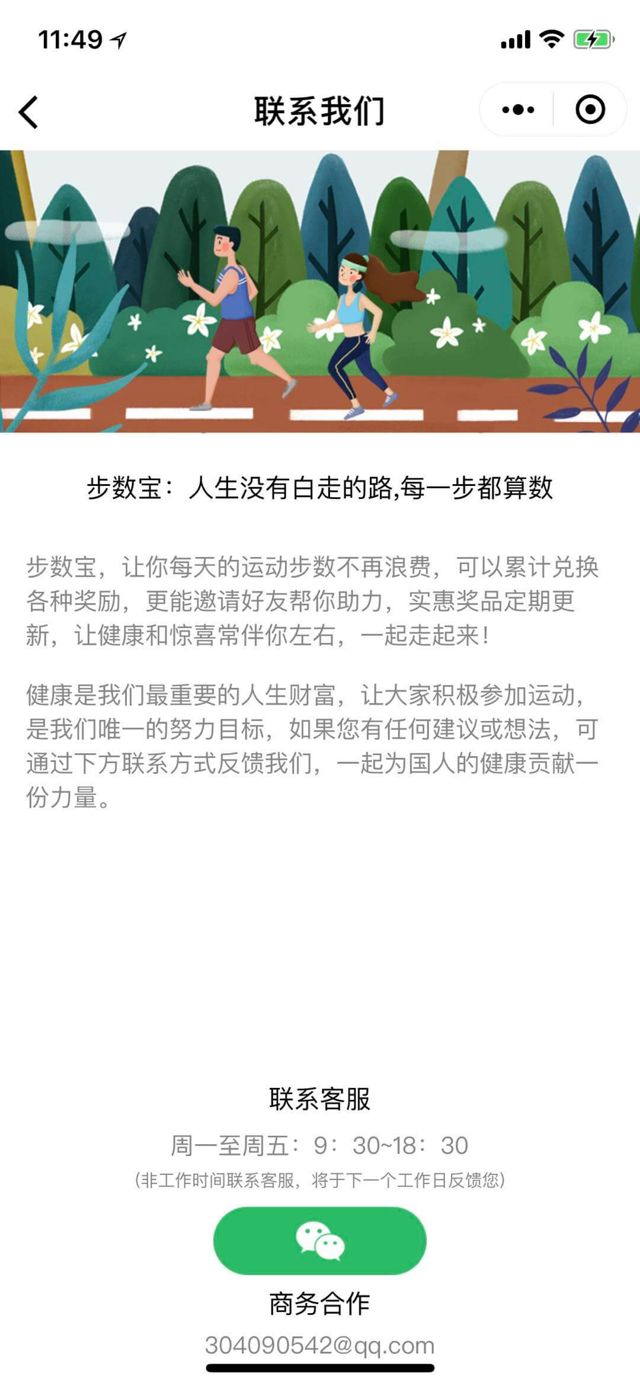Open the mini program three-dot menu
The height and width of the screenshot is (1386, 640).
point(517,110)
